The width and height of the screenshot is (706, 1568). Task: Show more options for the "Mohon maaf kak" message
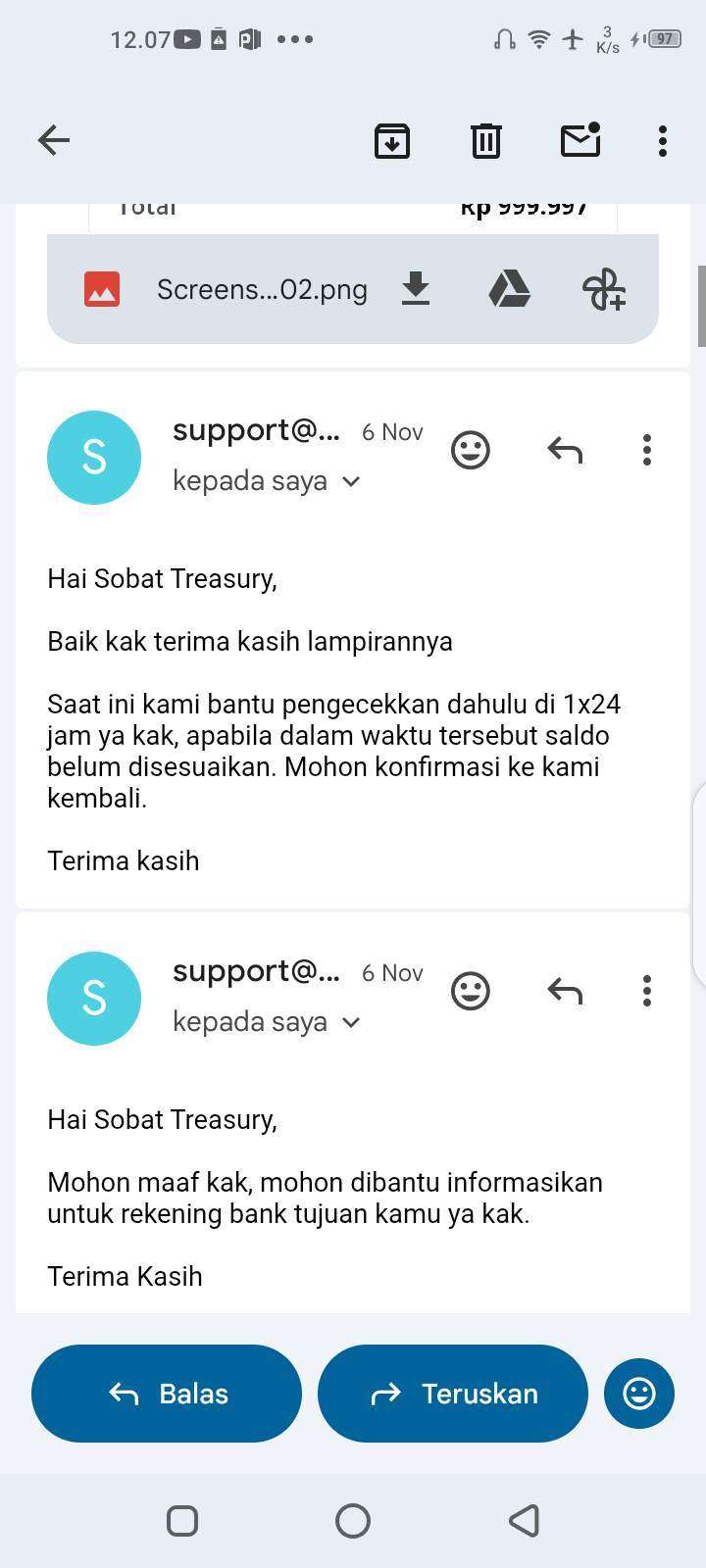tap(646, 991)
